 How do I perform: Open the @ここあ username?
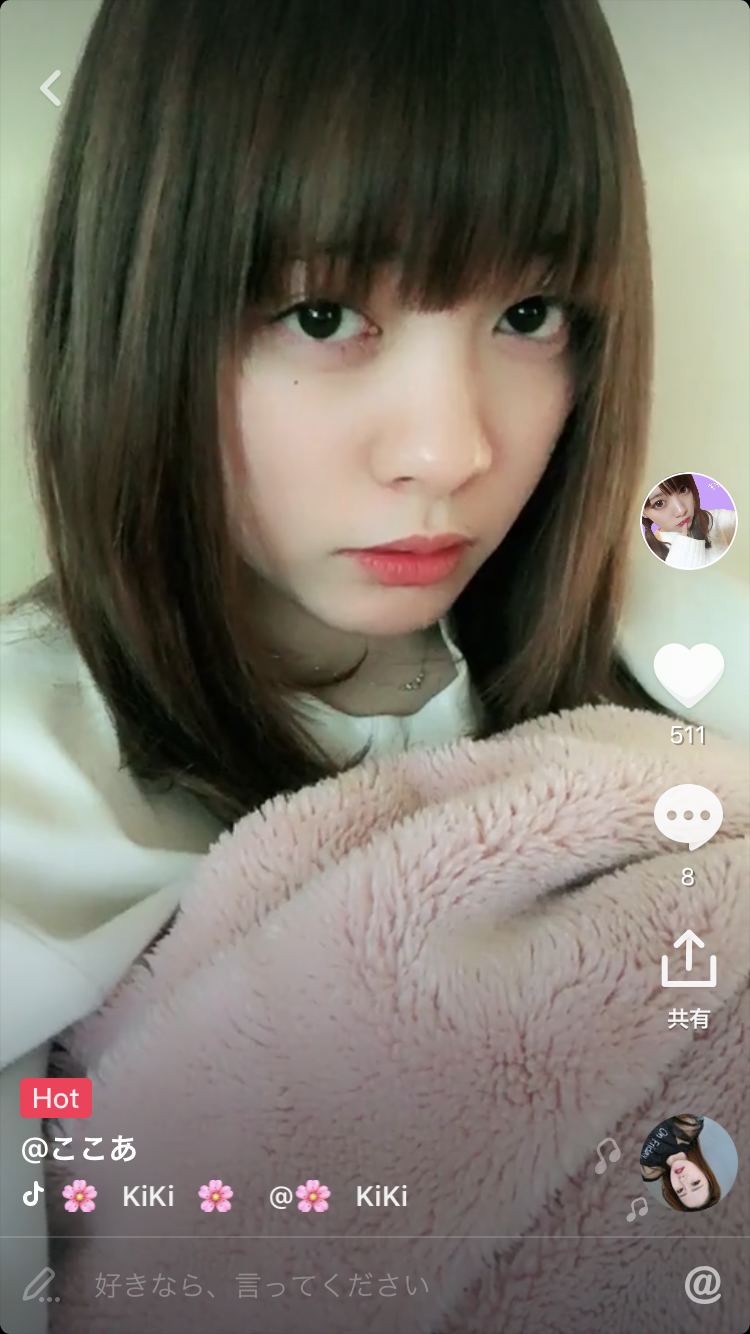coord(79,1148)
